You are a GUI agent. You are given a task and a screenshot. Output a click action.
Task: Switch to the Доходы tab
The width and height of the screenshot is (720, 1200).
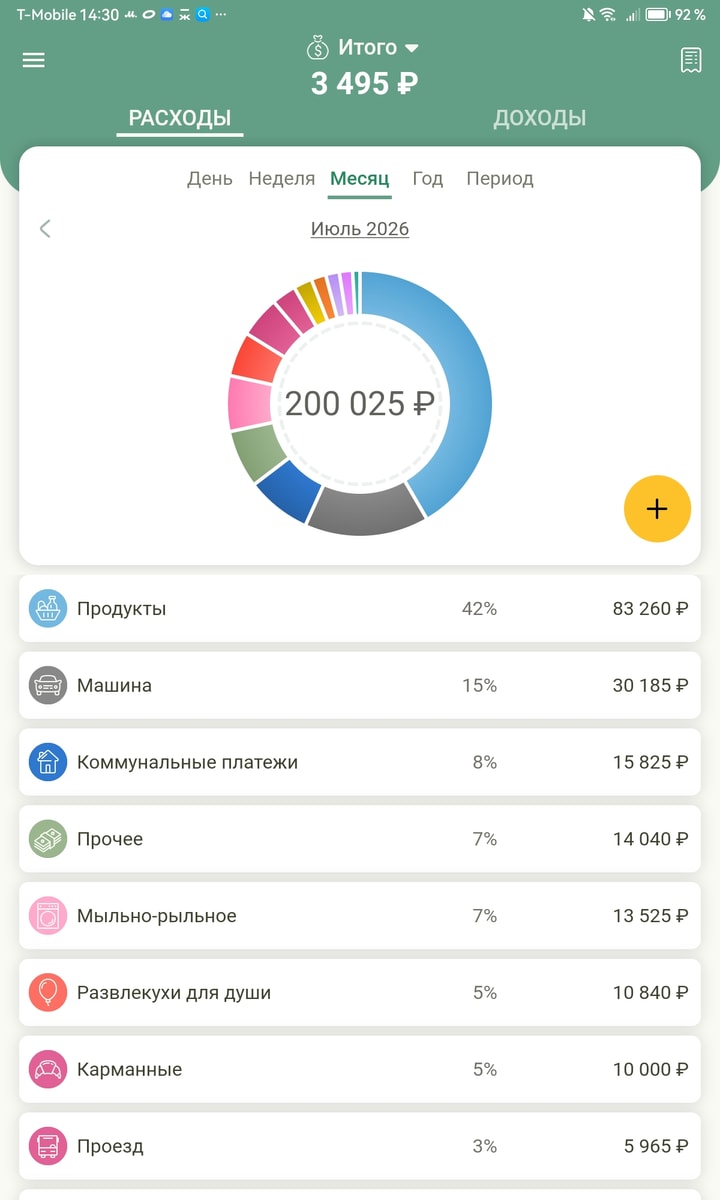pos(540,118)
